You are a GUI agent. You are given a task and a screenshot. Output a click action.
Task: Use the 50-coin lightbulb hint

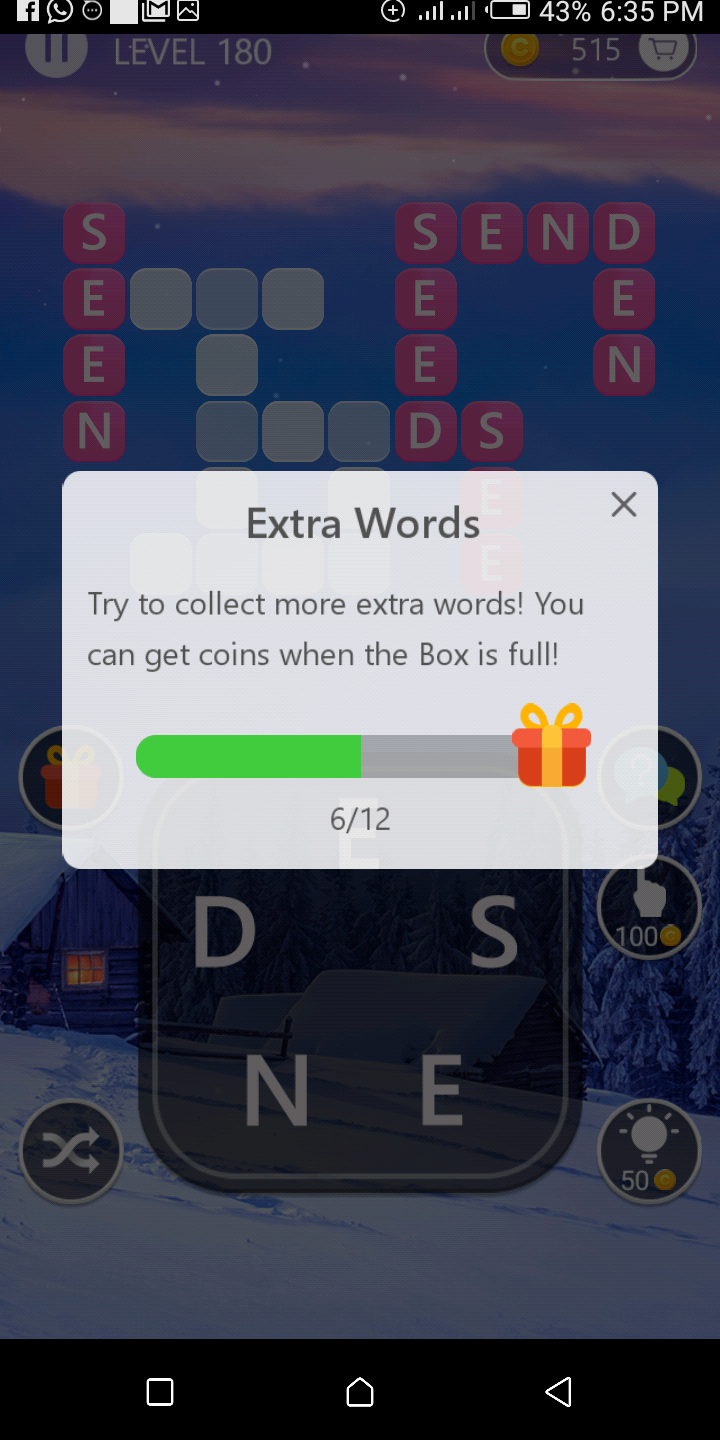click(x=649, y=1150)
